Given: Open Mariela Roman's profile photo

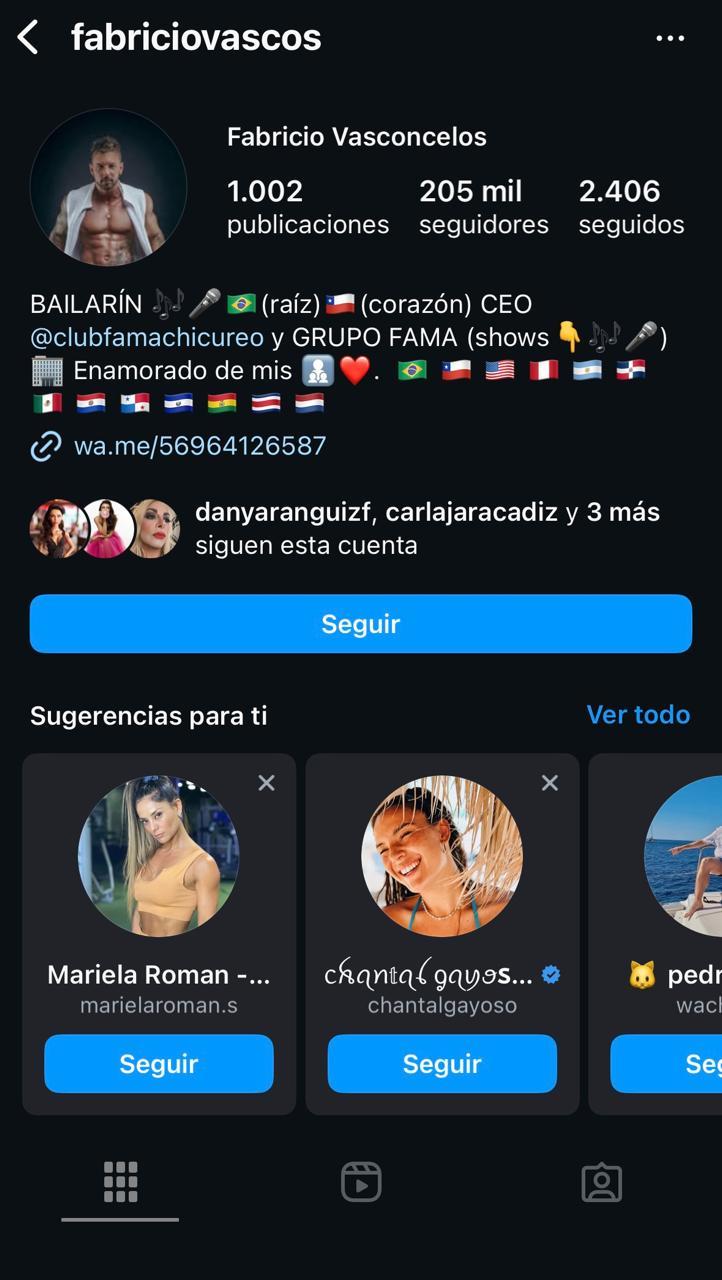Looking at the screenshot, I should pyautogui.click(x=158, y=858).
